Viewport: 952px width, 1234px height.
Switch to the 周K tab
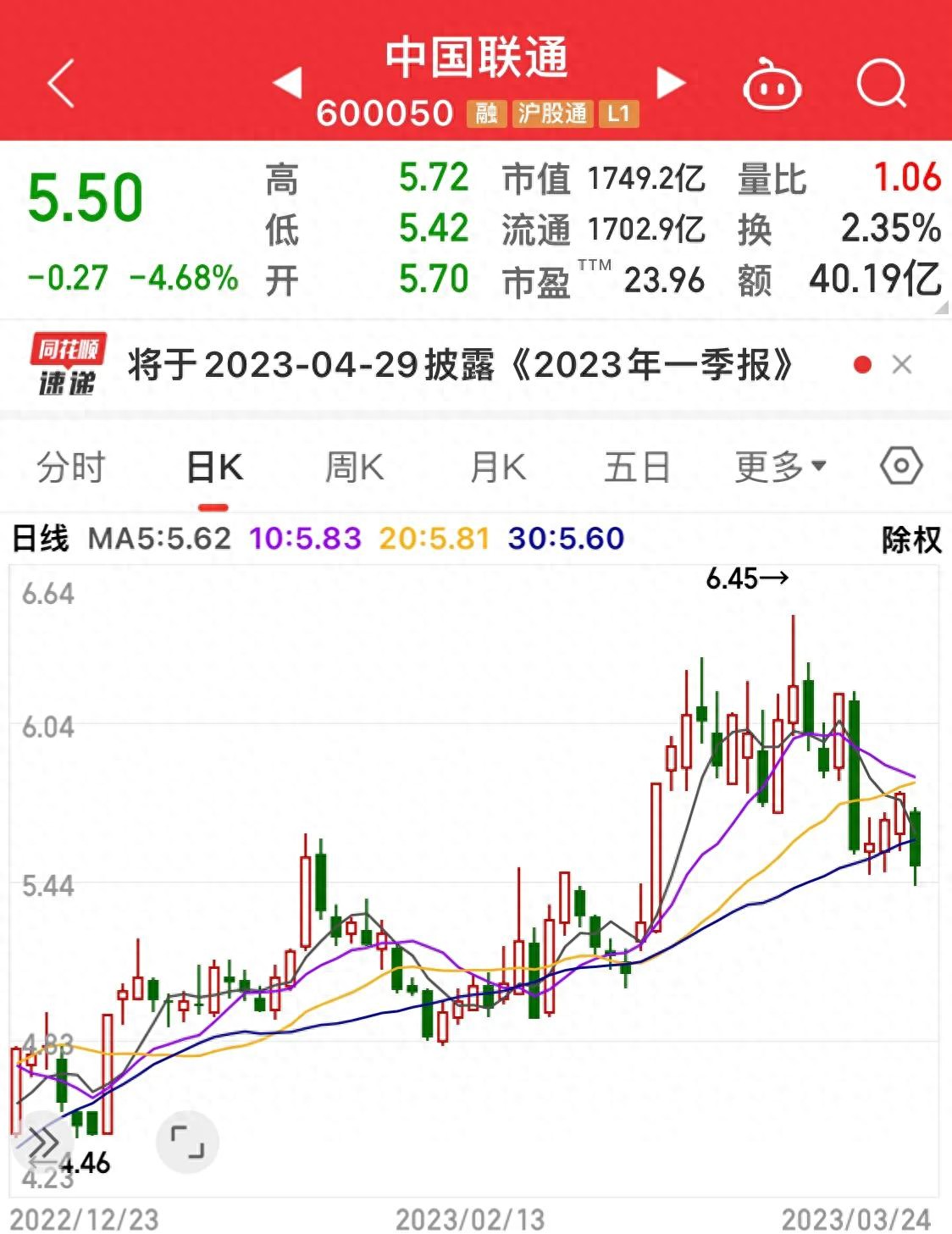coord(356,465)
